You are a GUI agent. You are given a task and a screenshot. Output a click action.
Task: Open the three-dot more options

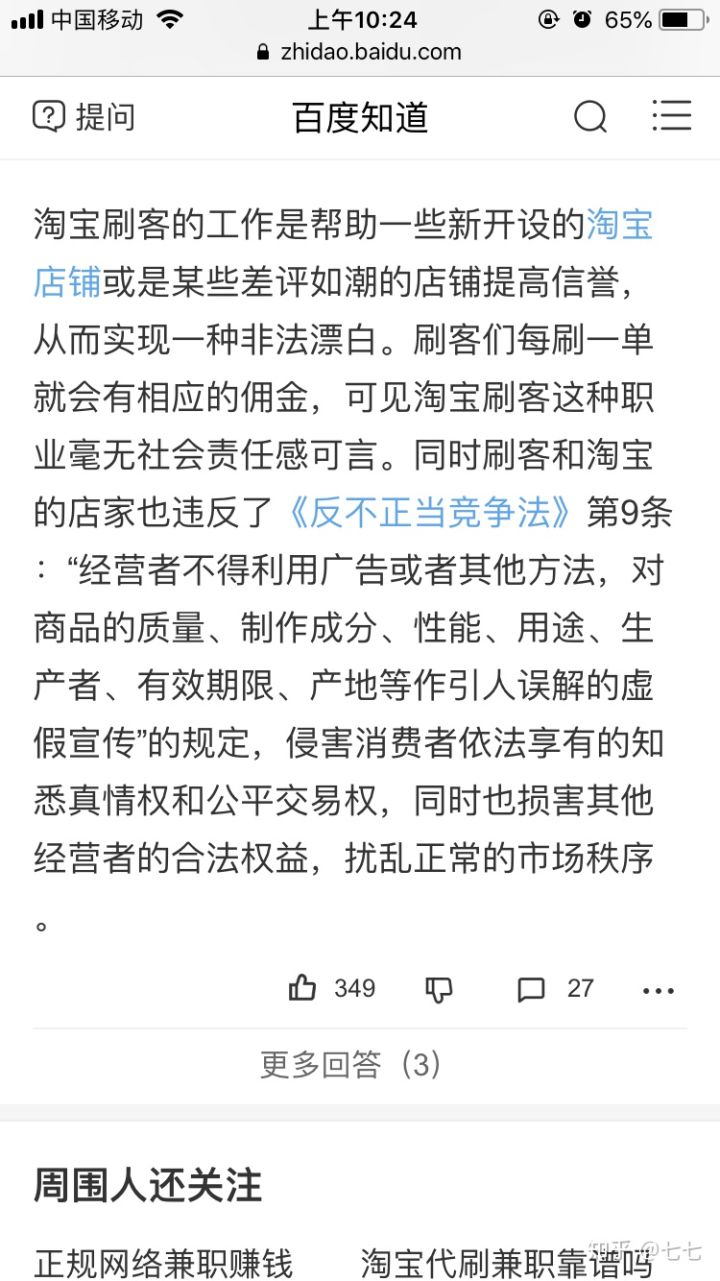(x=658, y=990)
